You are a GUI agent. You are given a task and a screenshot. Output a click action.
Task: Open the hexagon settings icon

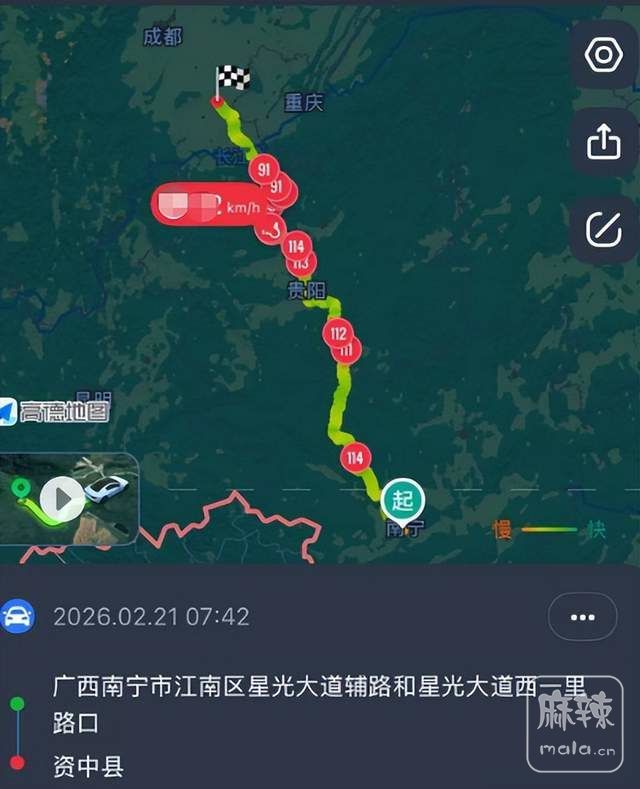pos(603,55)
